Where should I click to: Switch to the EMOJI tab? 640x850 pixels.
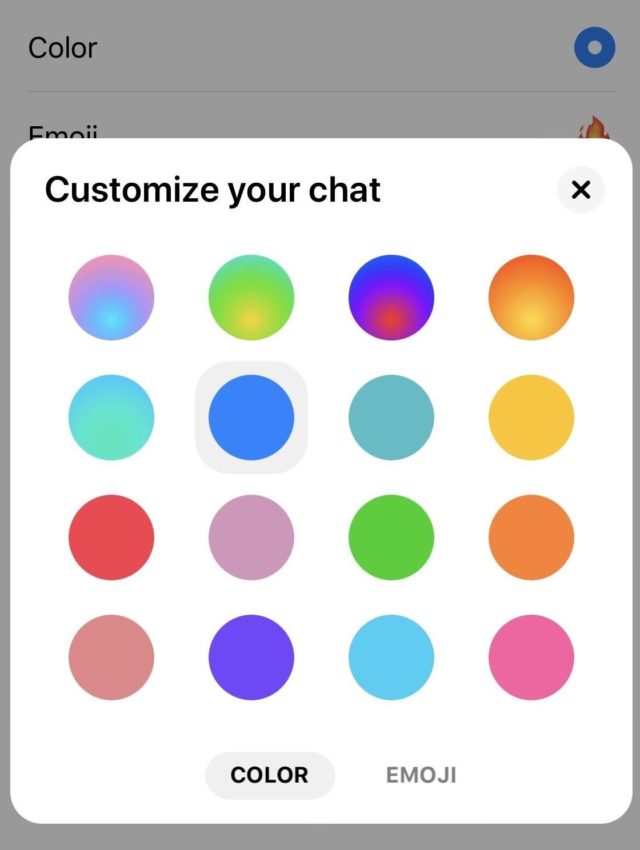point(421,775)
